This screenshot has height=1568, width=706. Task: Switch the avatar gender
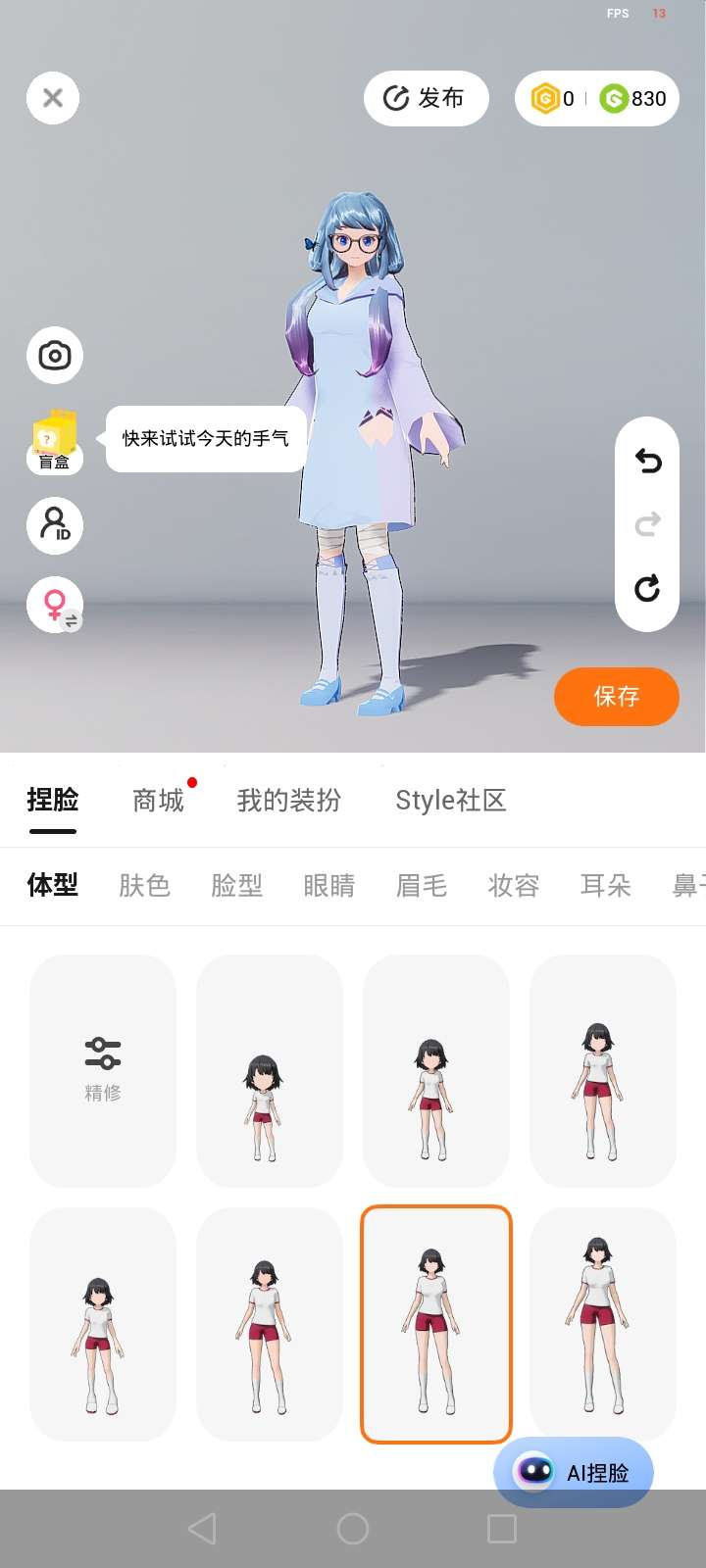(55, 605)
